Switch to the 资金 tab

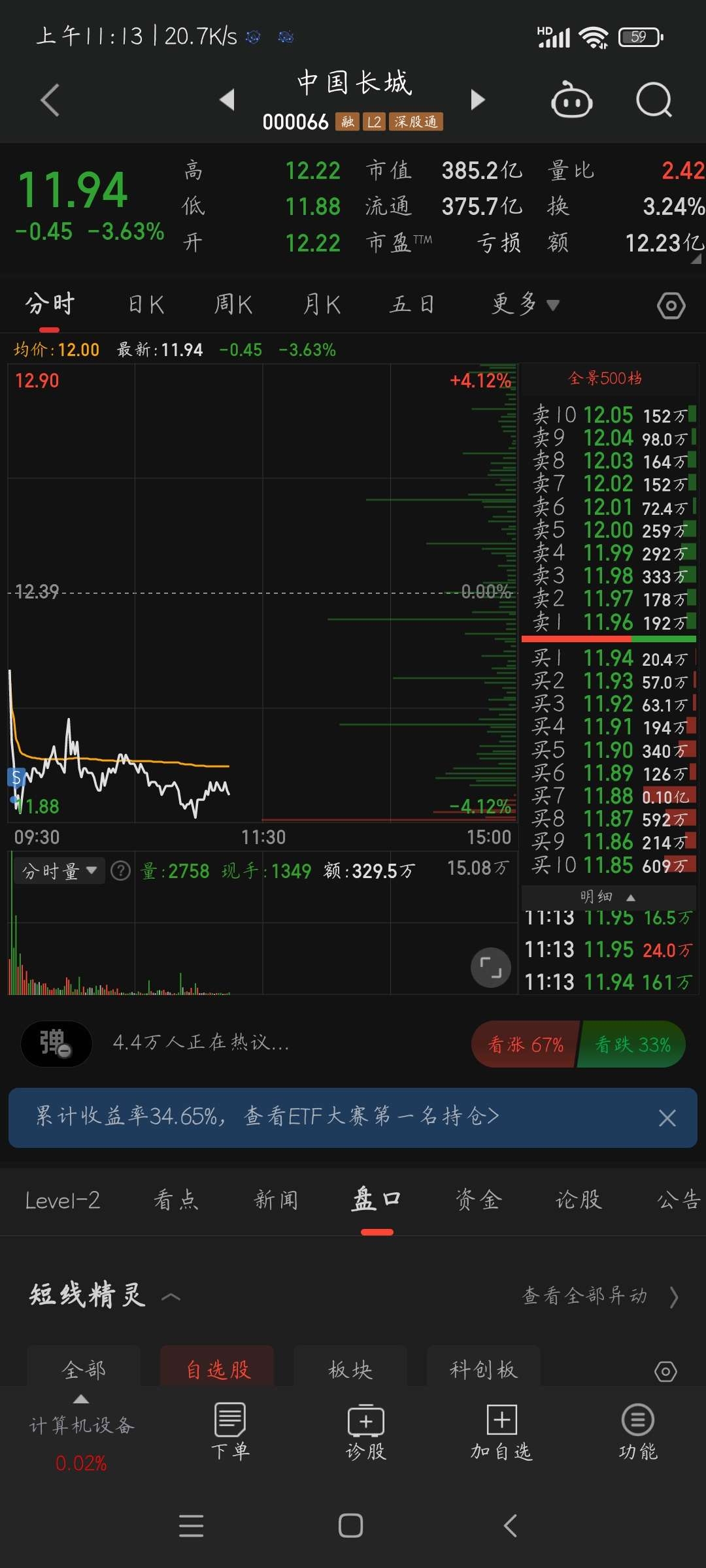(479, 1200)
